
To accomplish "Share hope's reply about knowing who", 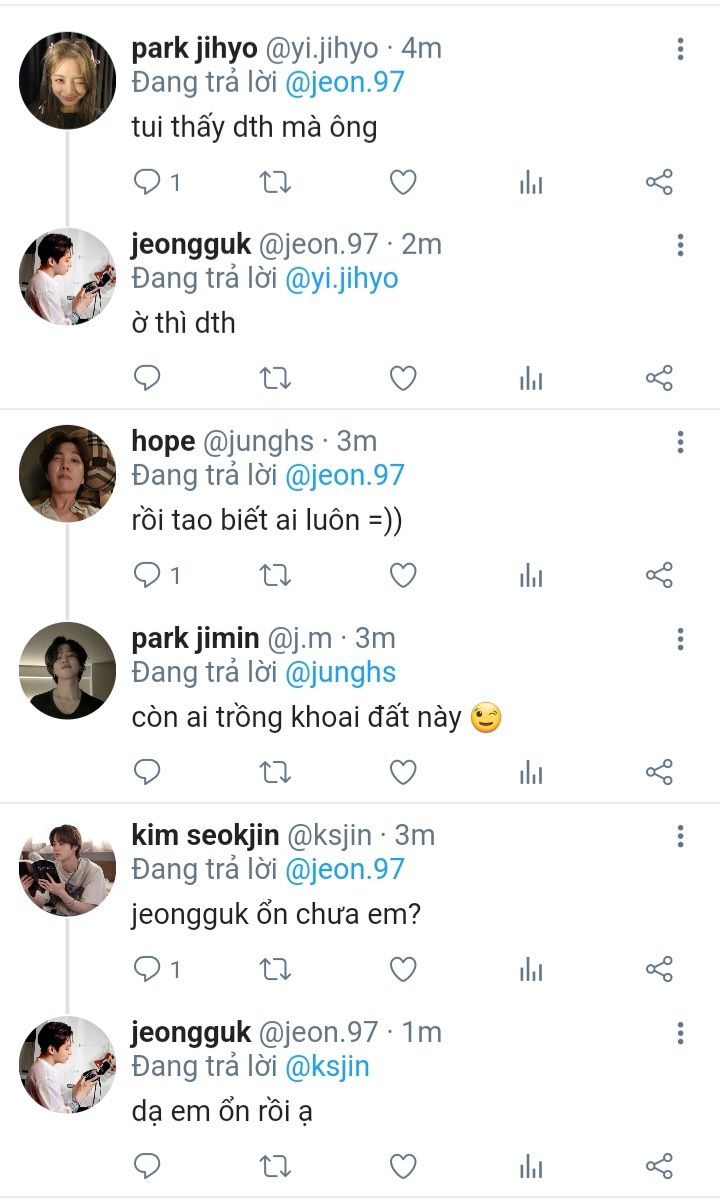I will [659, 575].
